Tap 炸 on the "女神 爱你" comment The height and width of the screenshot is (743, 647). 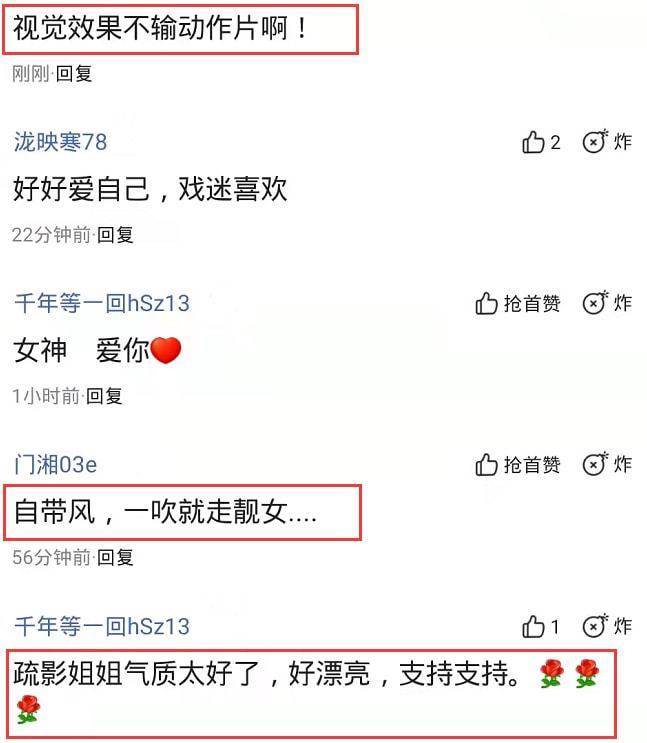607,303
